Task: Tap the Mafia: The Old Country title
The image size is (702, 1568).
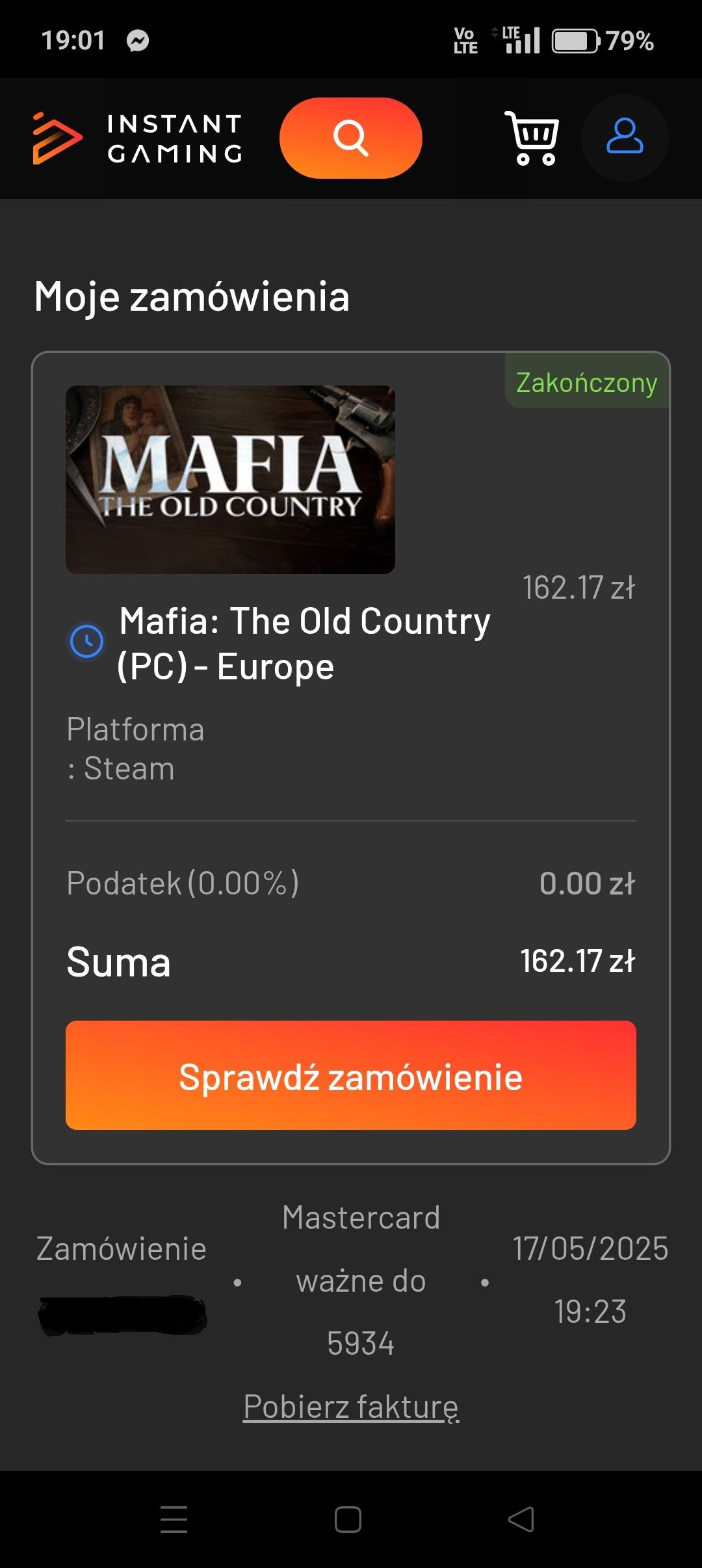Action: tap(304, 643)
